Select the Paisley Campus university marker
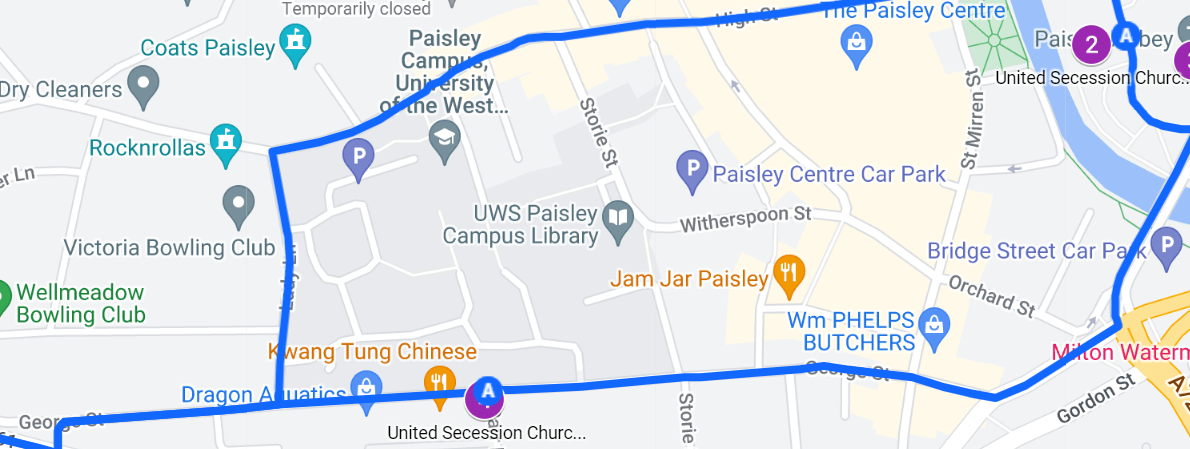The width and height of the screenshot is (1190, 449). tap(443, 138)
